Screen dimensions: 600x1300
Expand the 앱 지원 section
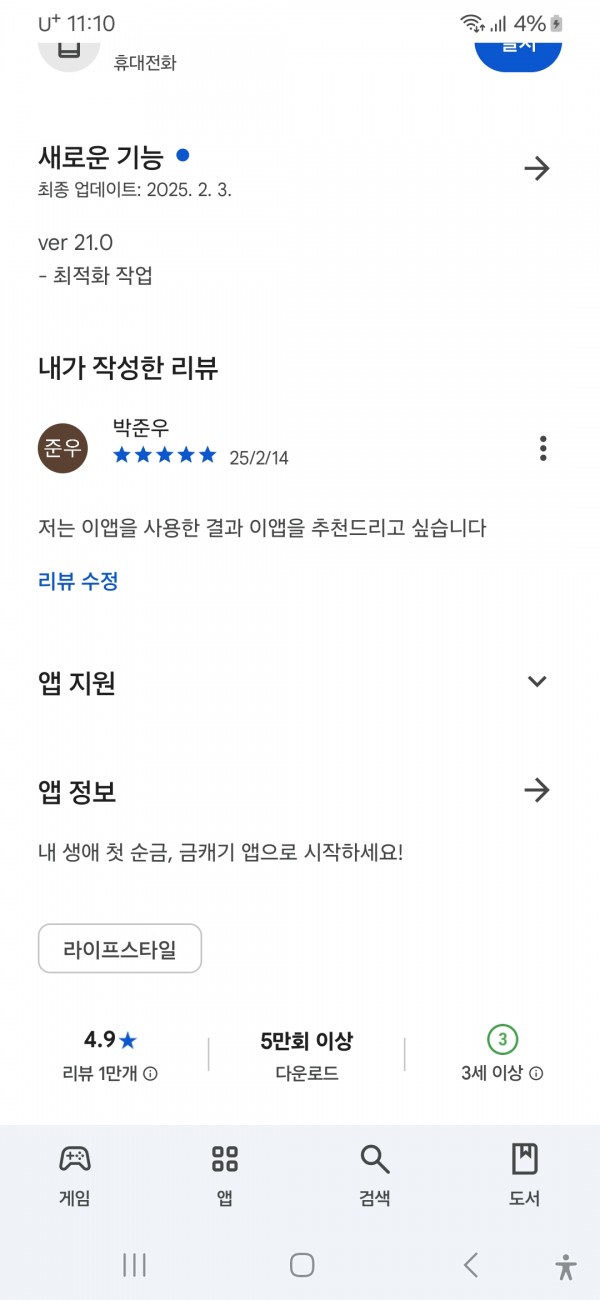[x=537, y=681]
